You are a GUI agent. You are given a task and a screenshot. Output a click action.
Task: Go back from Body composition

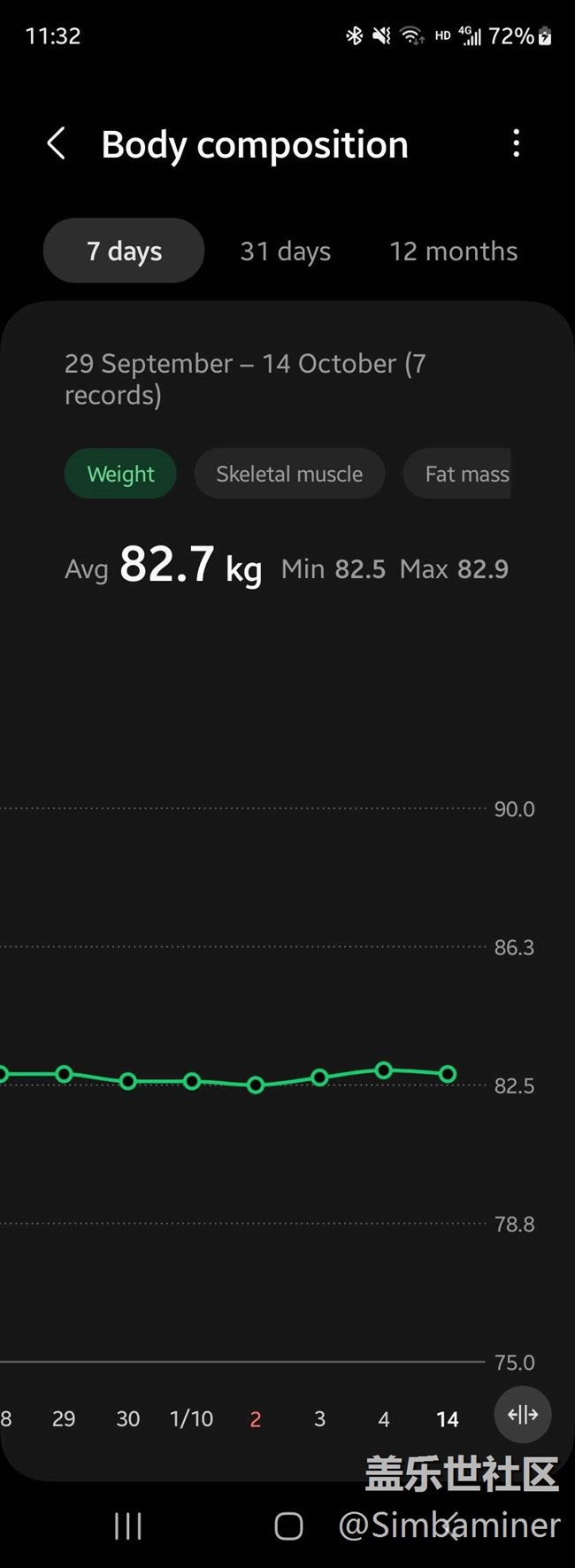[x=57, y=143]
